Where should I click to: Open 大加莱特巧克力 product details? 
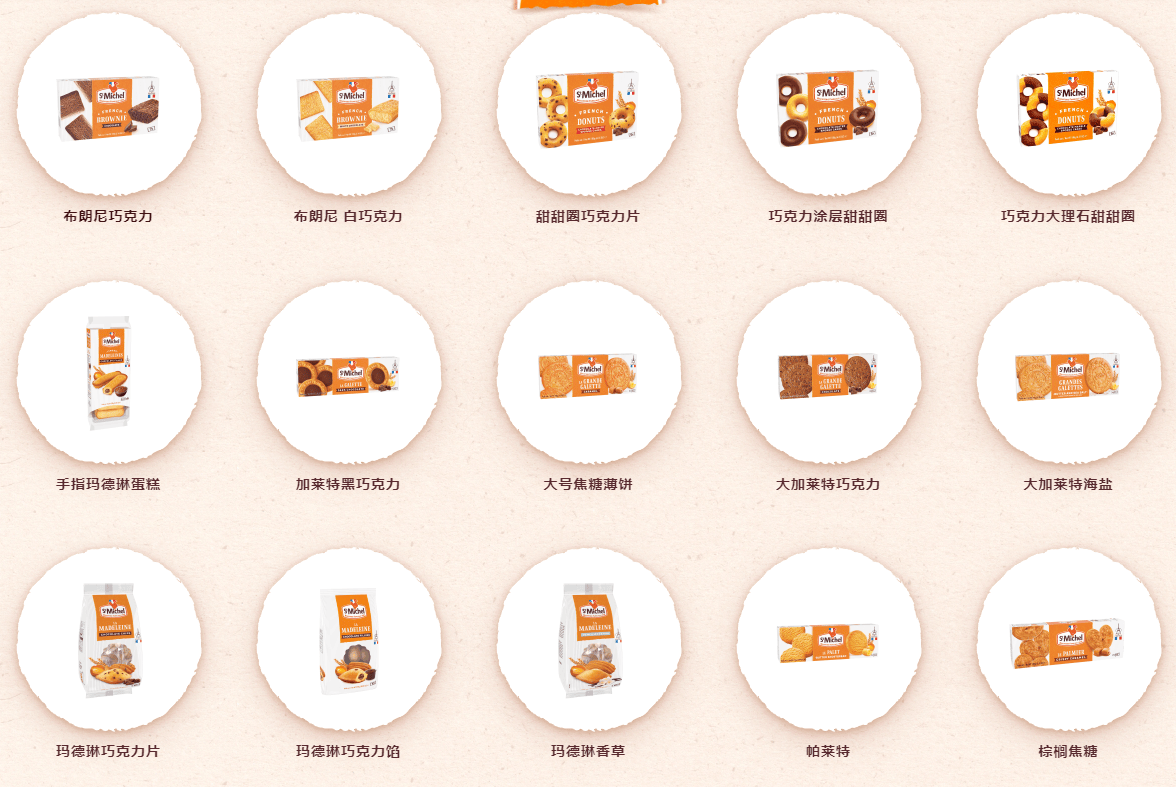pyautogui.click(x=828, y=373)
